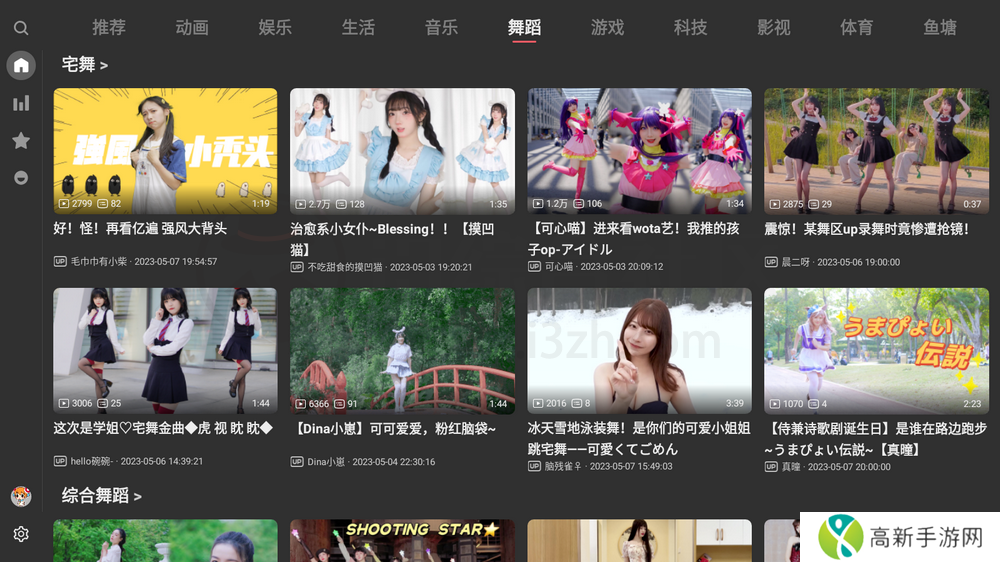Switch to the 生活 tab
1000x562 pixels.
(358, 27)
